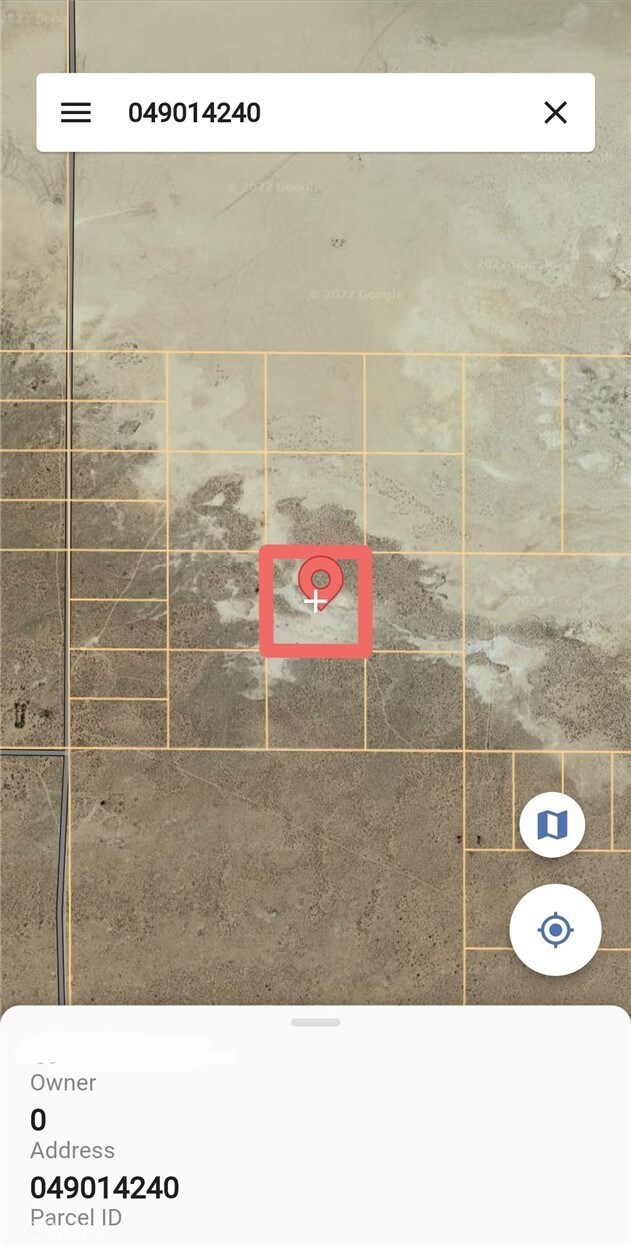The image size is (631, 1245).
Task: Expand the parcel details sheet handle
Action: tap(316, 1022)
